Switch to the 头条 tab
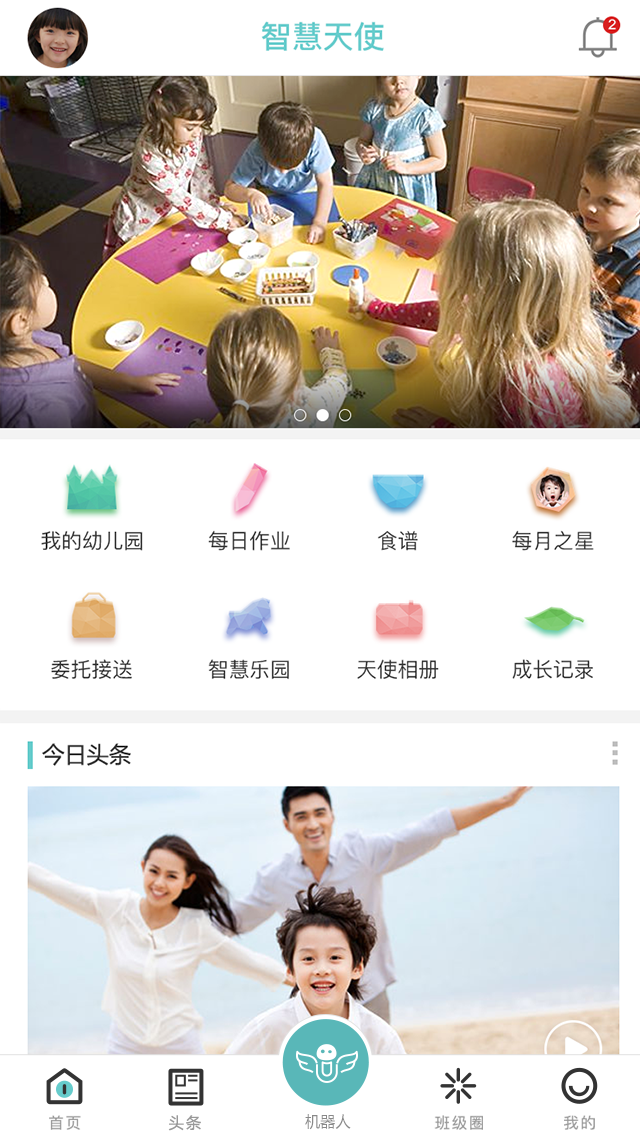The height and width of the screenshot is (1136, 640). pos(185,1098)
